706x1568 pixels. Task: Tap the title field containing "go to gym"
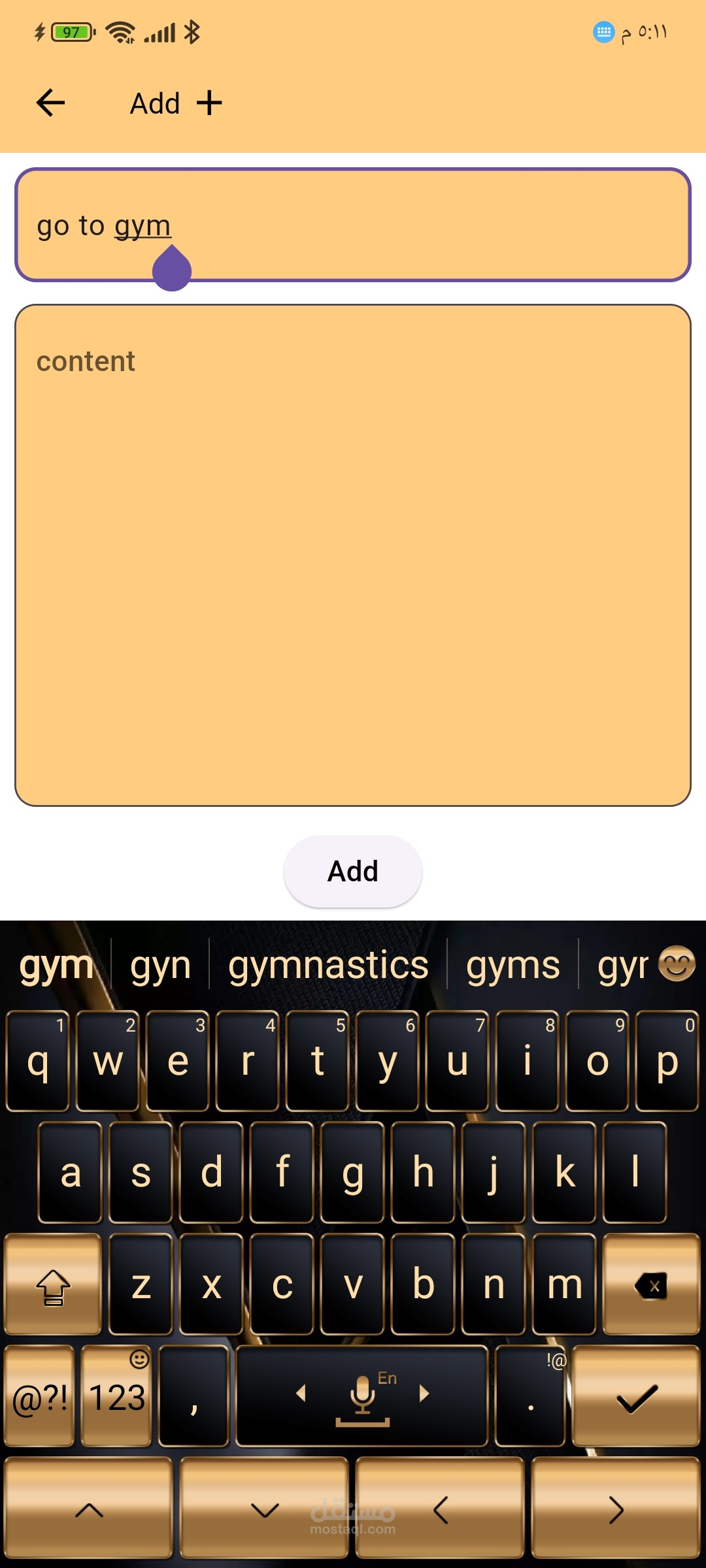353,225
